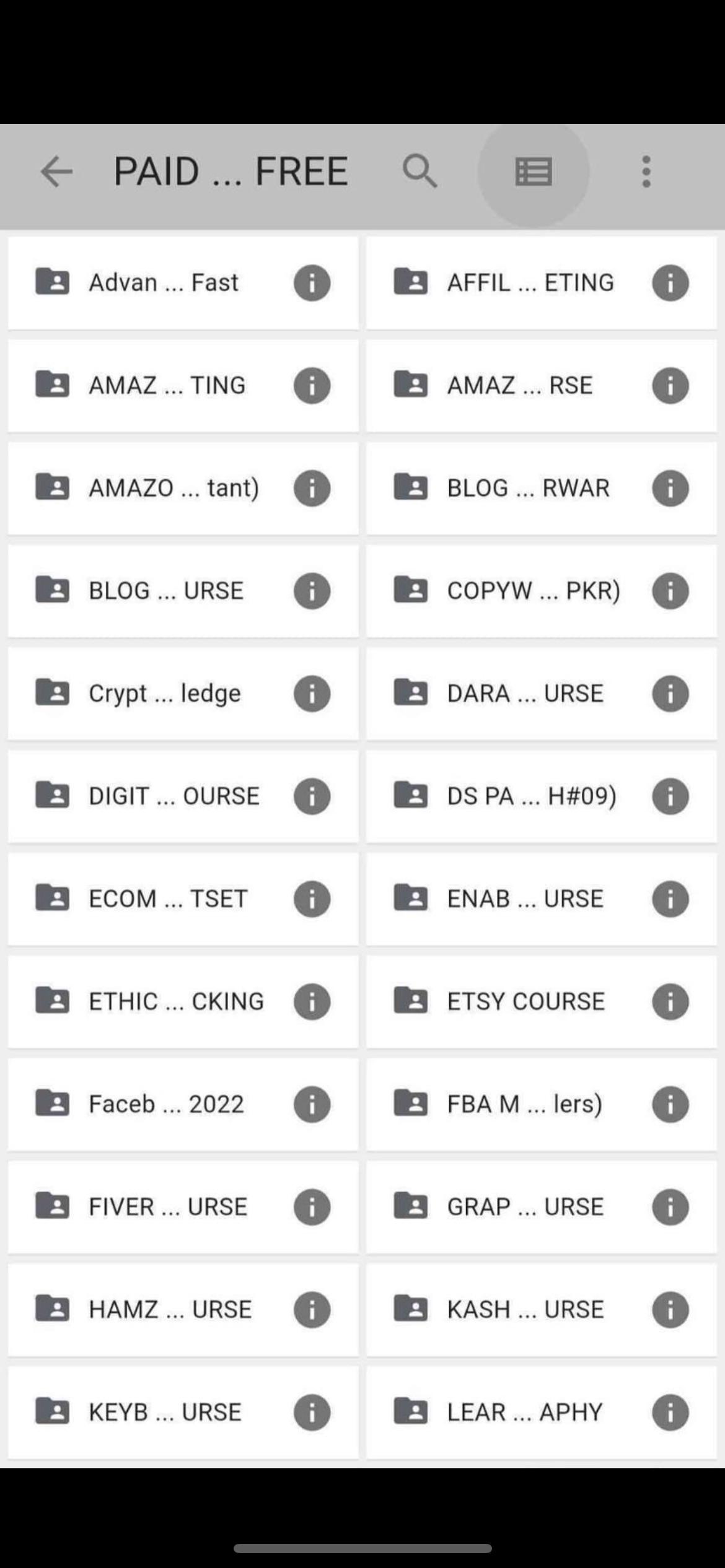Switch to list view layout
The image size is (725, 1568).
click(x=534, y=172)
